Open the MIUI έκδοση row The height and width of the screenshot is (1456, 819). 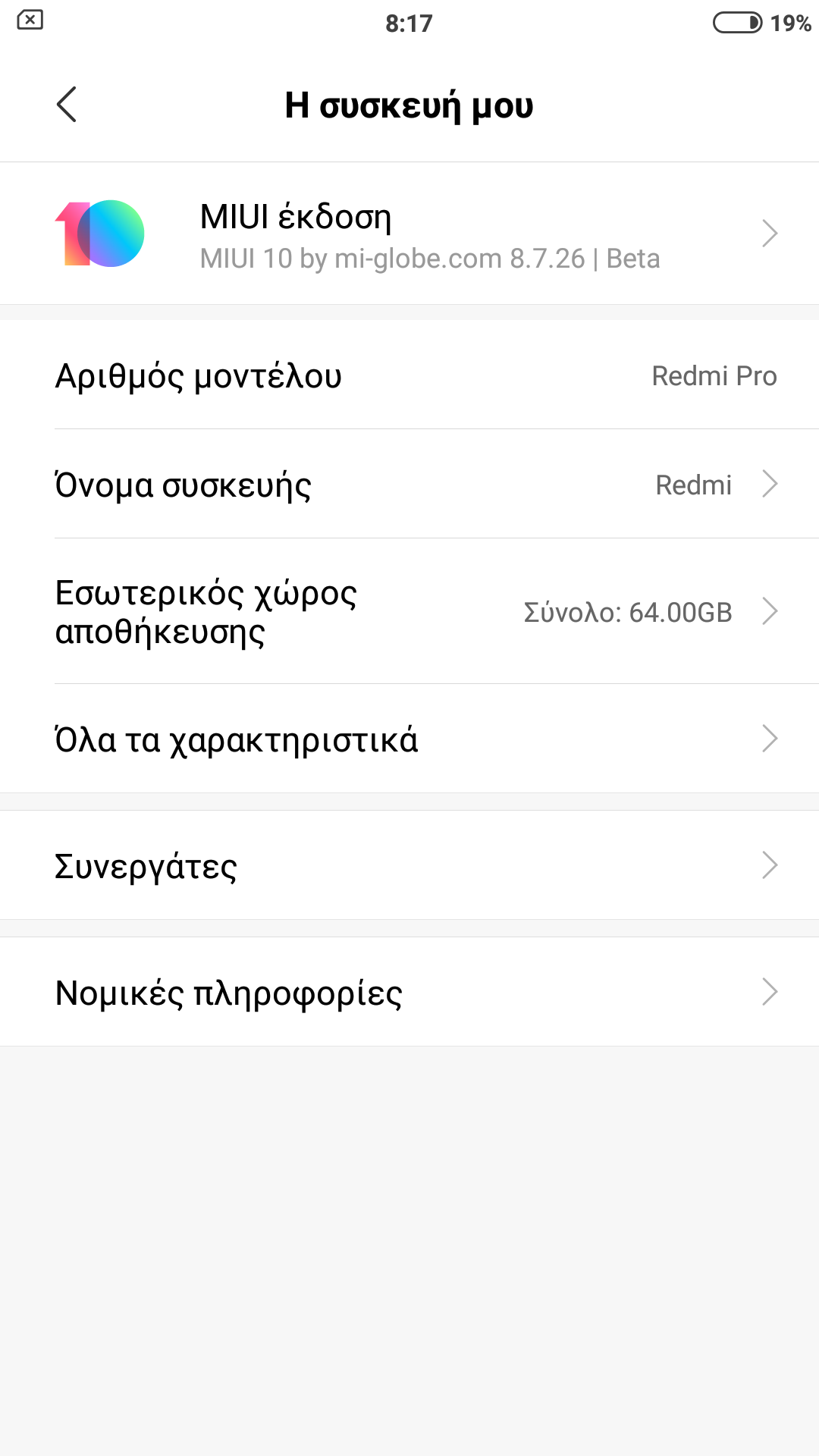point(409,234)
